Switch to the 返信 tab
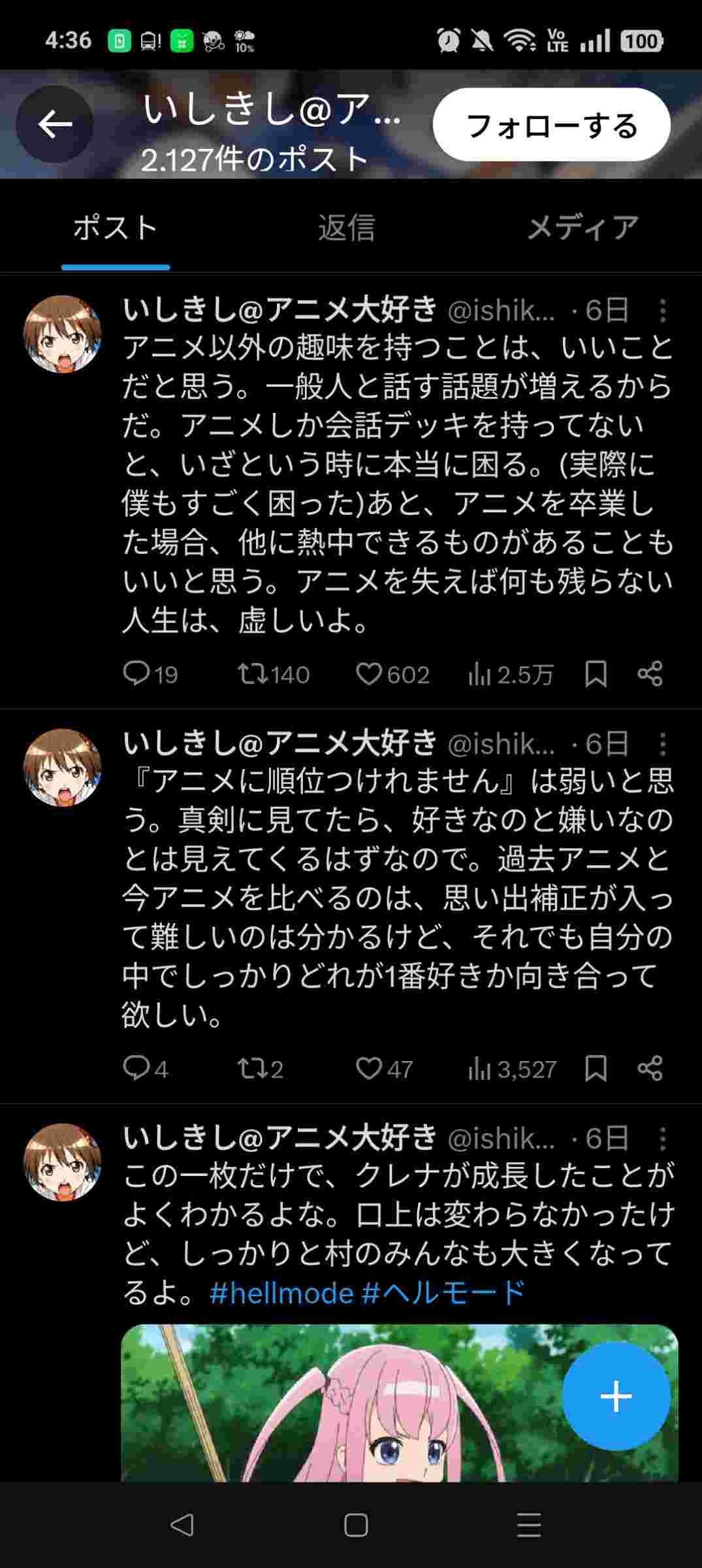 (x=346, y=228)
